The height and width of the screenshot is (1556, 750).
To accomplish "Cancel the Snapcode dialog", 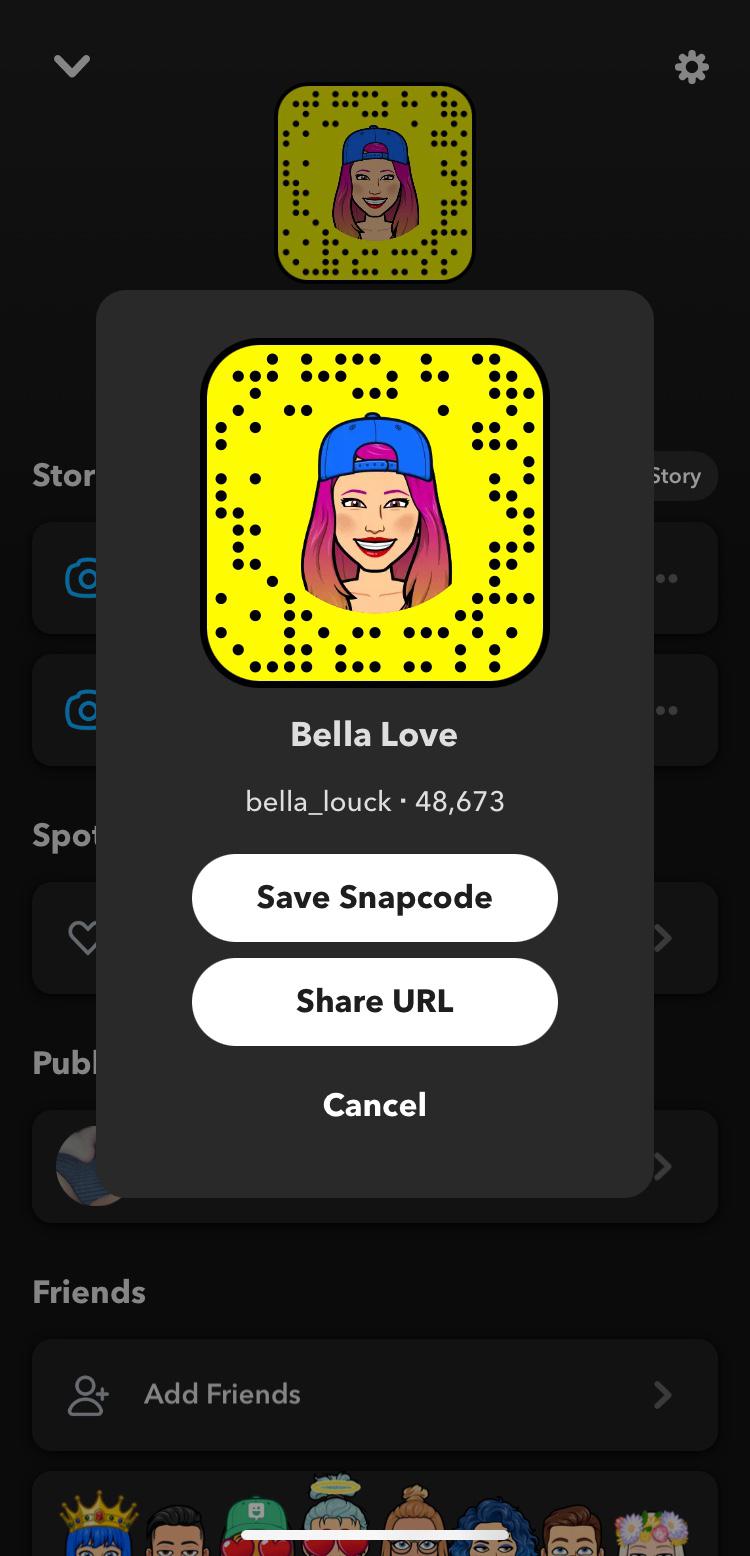I will tap(374, 1105).
